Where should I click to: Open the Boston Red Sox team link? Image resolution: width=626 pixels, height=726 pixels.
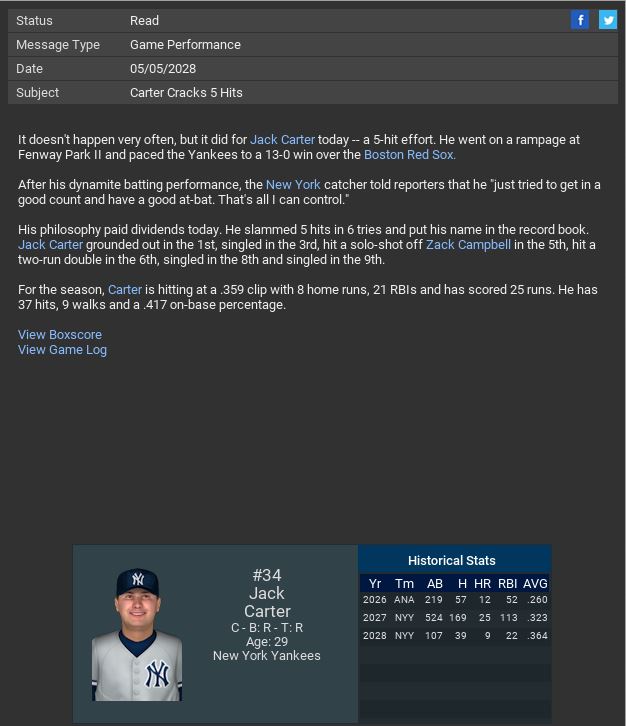tap(409, 155)
